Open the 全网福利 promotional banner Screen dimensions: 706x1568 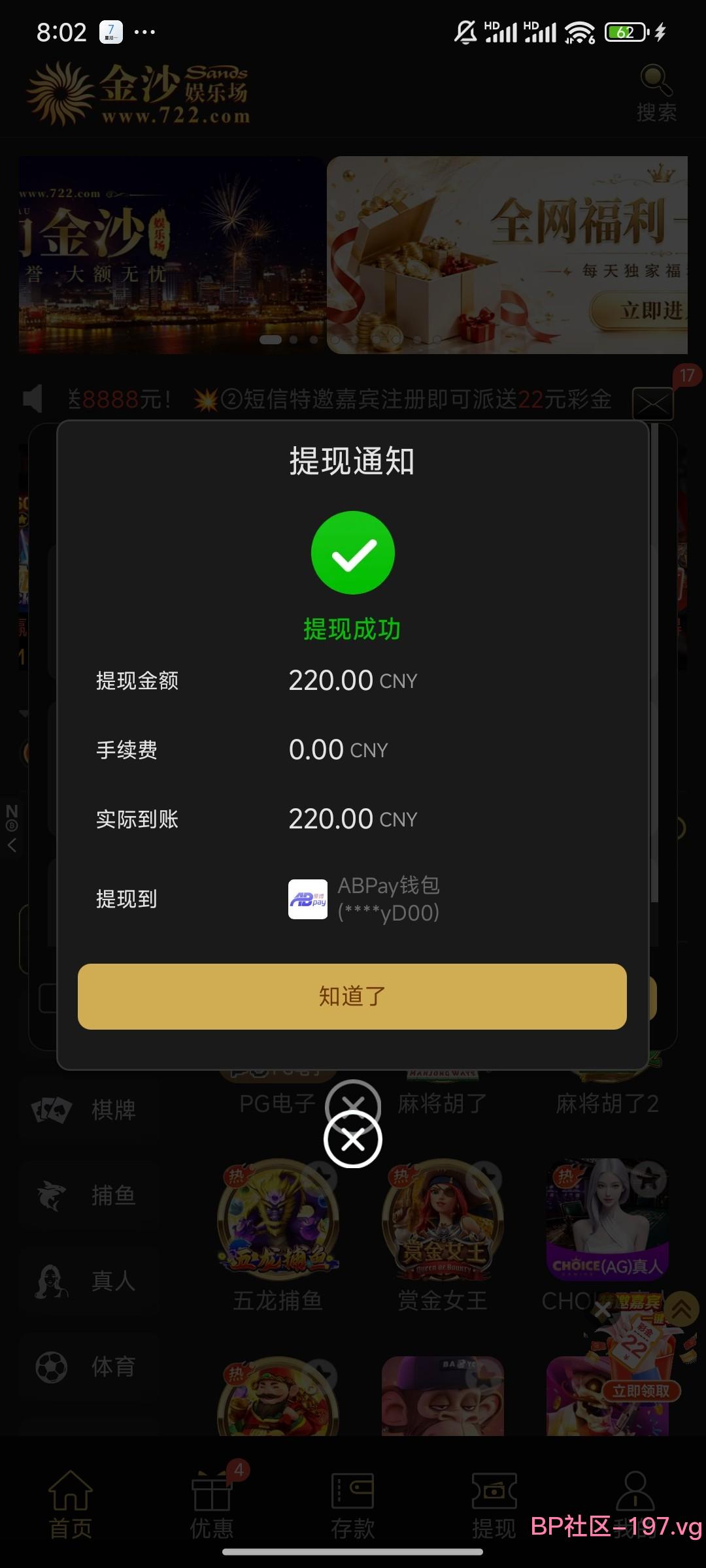[x=507, y=255]
